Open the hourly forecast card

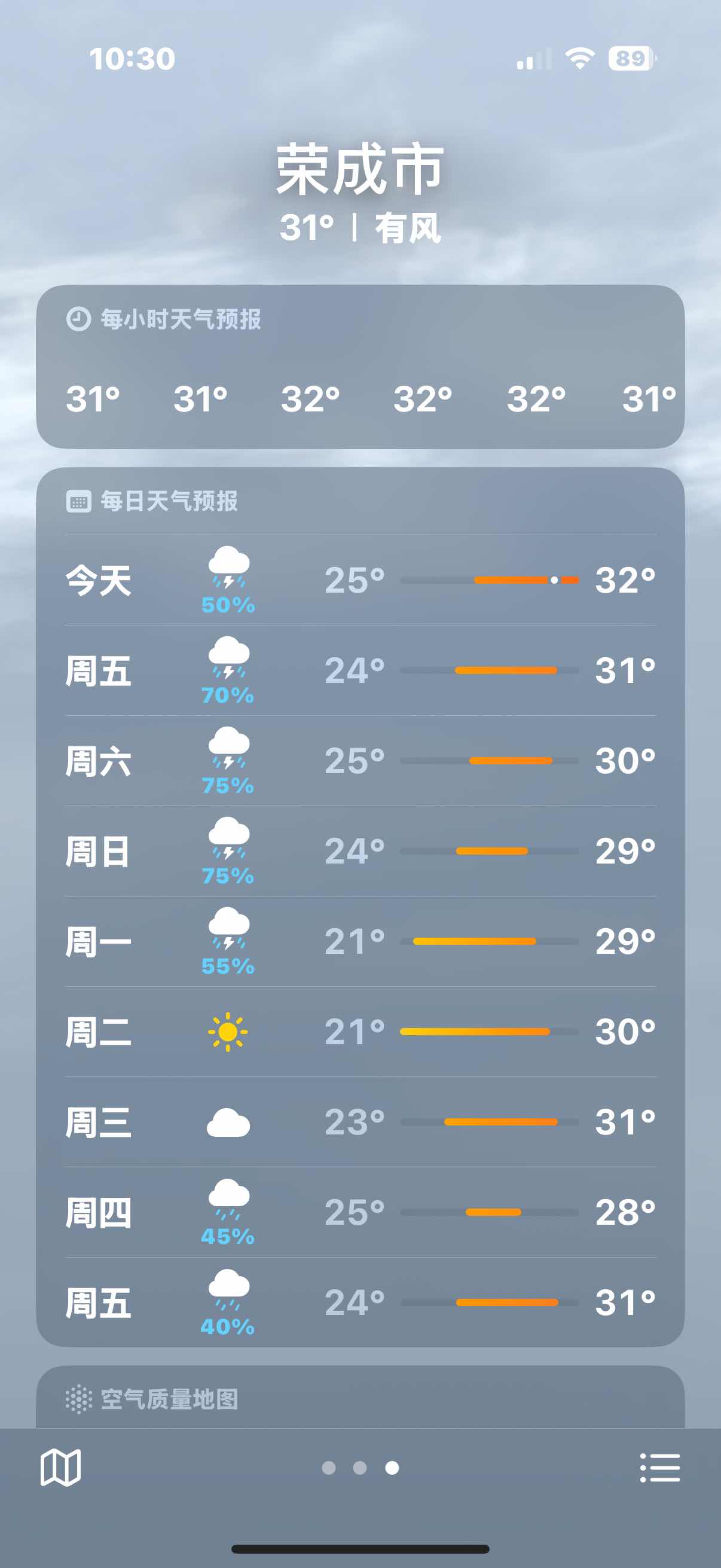coord(360,367)
